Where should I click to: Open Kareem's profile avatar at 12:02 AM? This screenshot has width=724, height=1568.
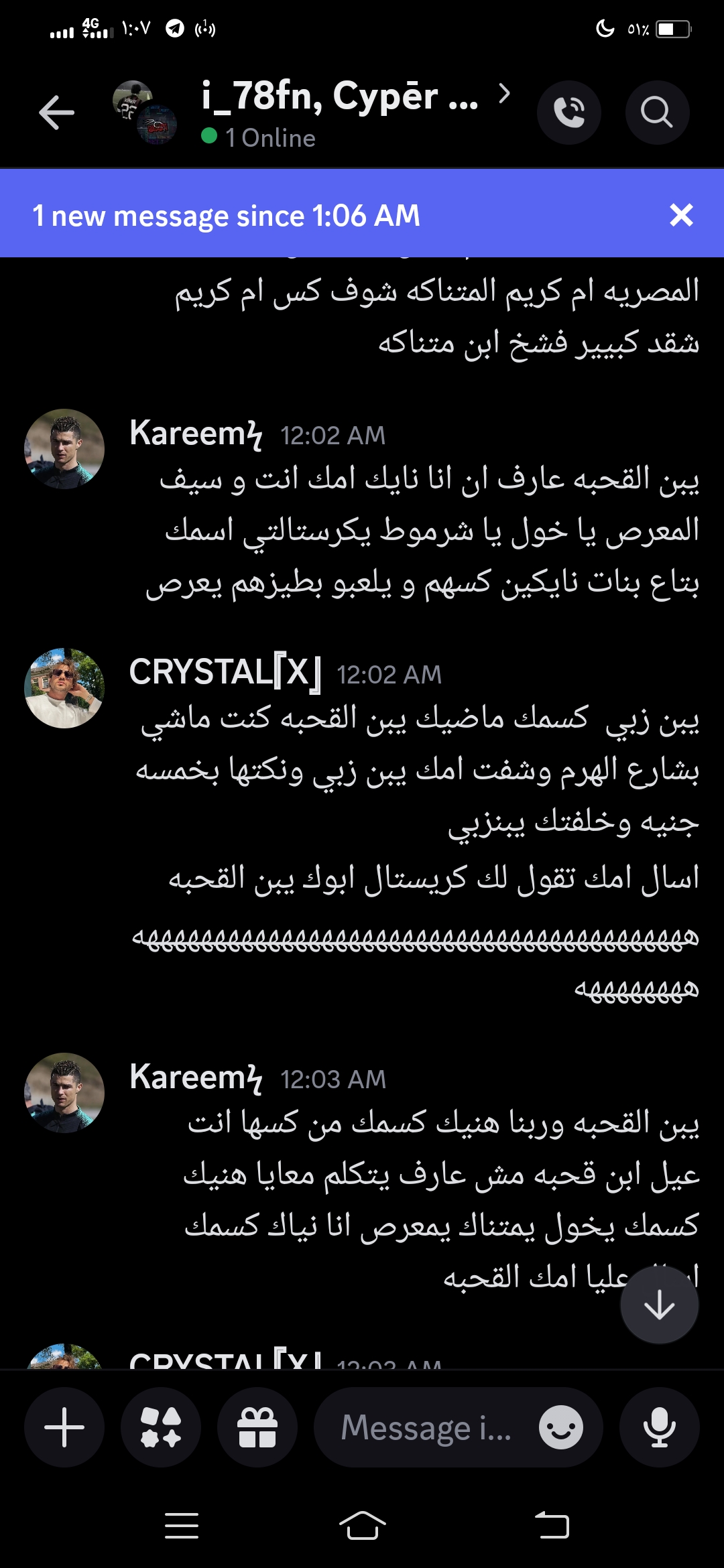point(64,449)
